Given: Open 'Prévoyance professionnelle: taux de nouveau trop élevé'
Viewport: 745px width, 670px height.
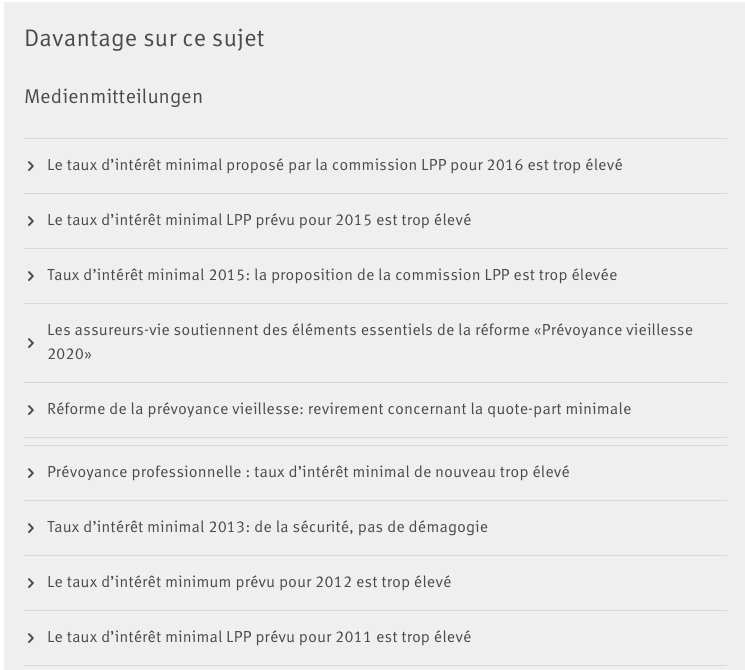Looking at the screenshot, I should (308, 472).
